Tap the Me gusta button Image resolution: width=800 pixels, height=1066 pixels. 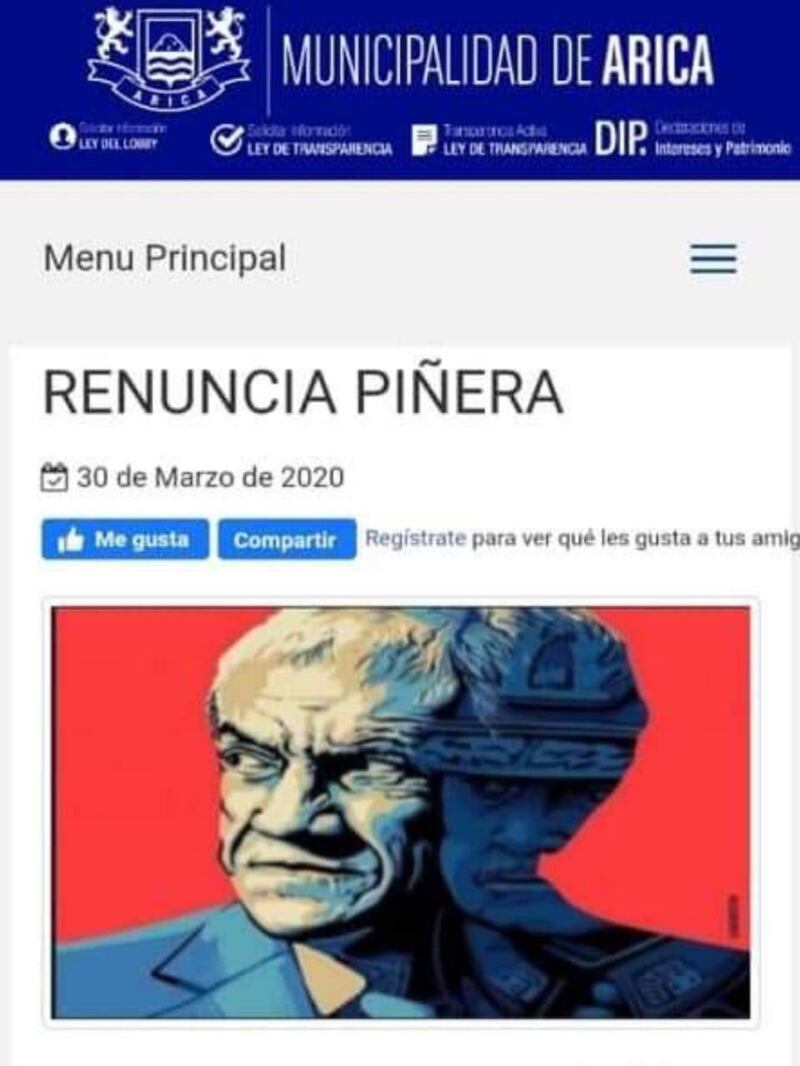[x=125, y=540]
